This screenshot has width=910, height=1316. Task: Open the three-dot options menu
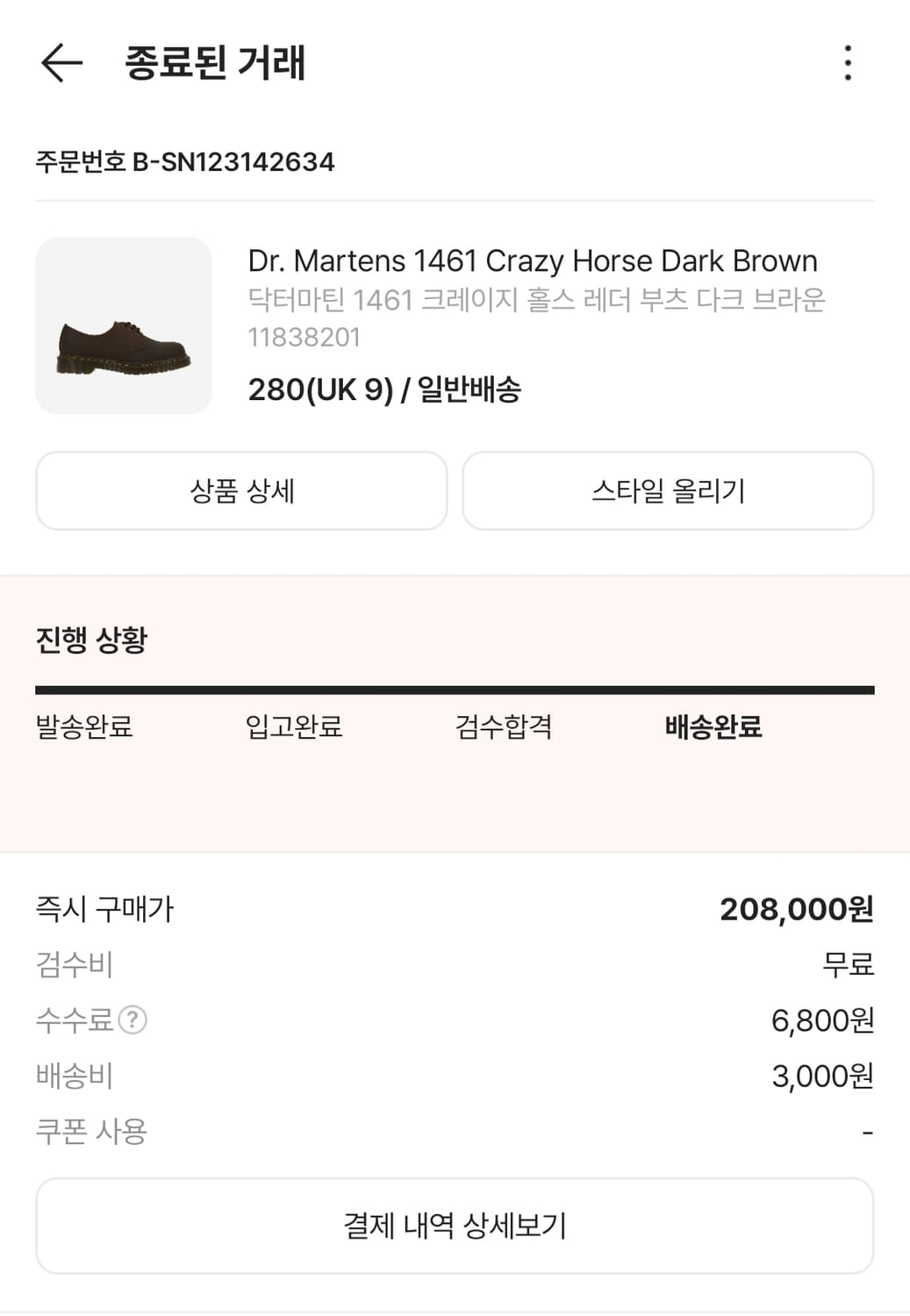847,64
